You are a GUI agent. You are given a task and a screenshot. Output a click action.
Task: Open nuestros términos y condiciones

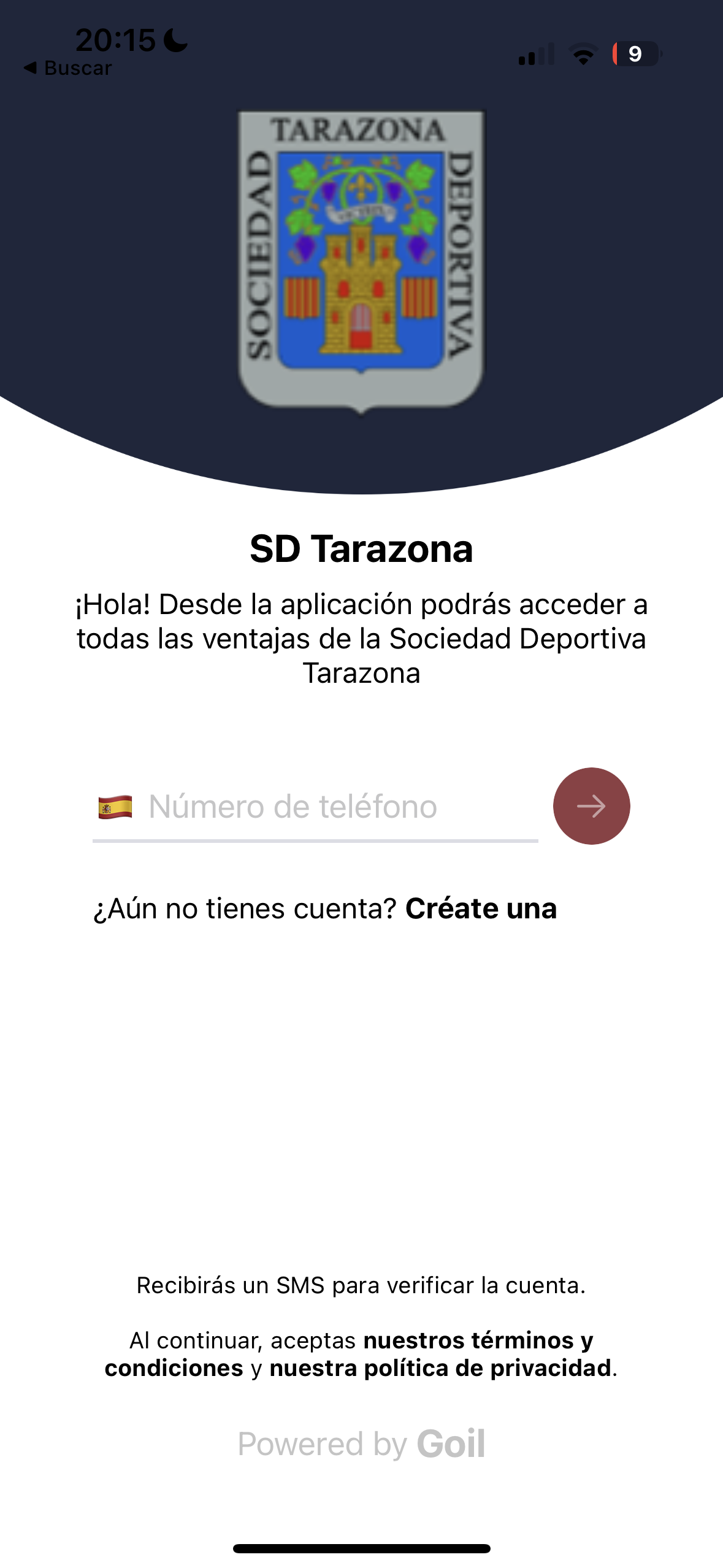[x=477, y=1340]
